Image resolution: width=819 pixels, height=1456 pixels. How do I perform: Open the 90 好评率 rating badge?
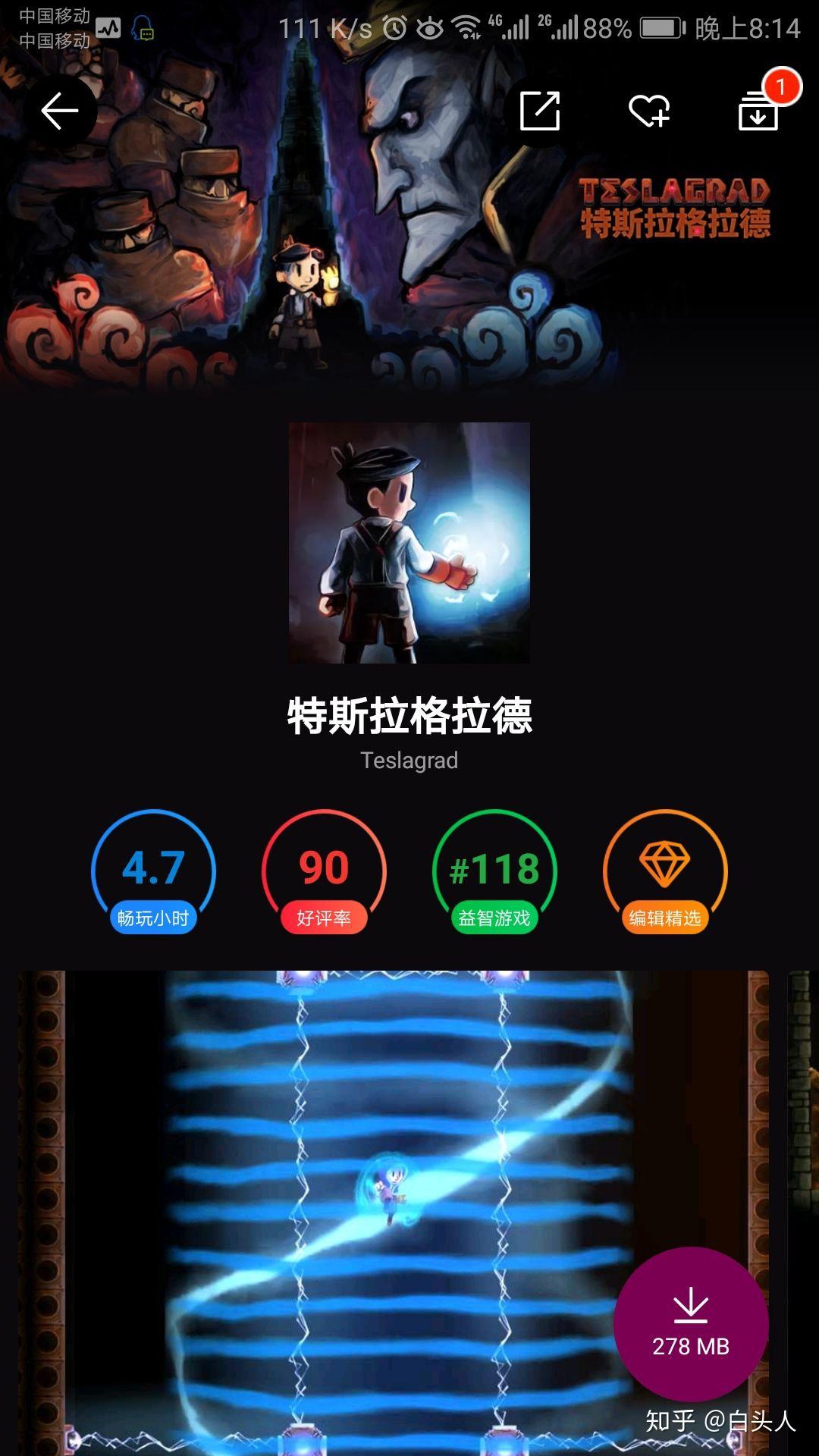(324, 872)
